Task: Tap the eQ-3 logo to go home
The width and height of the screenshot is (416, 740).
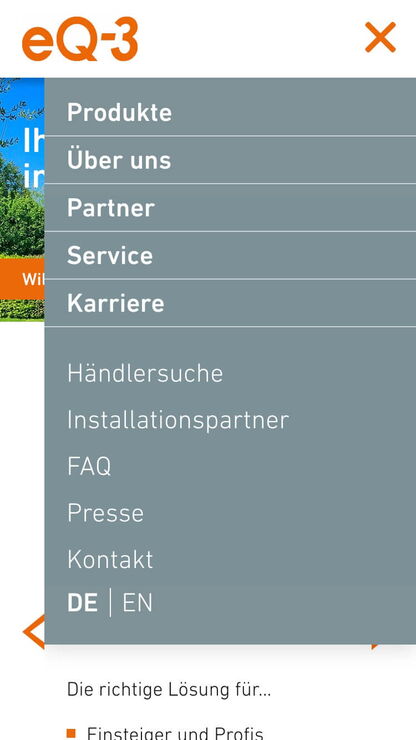Action: 80,39
